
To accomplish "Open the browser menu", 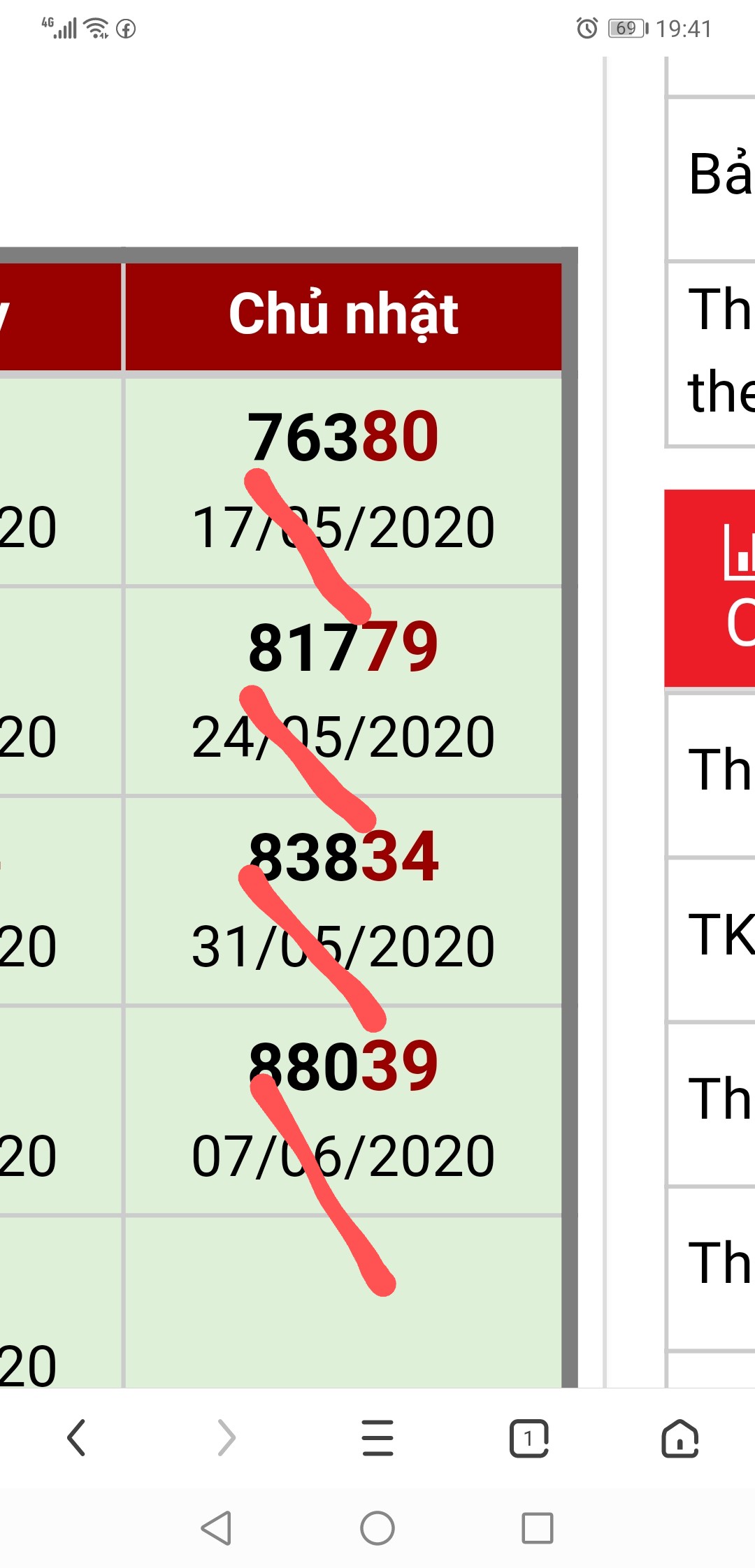I will pyautogui.click(x=377, y=1438).
